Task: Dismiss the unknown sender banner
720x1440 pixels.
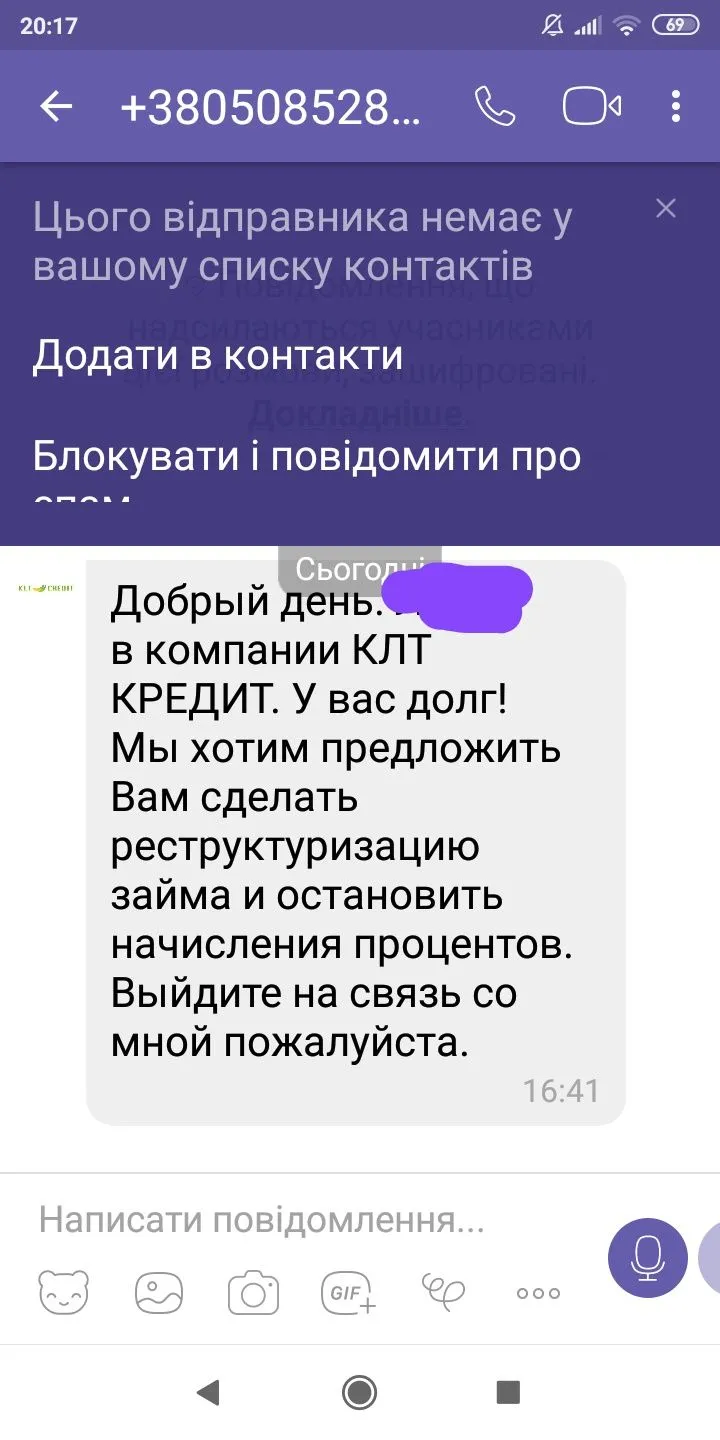Action: [666, 208]
